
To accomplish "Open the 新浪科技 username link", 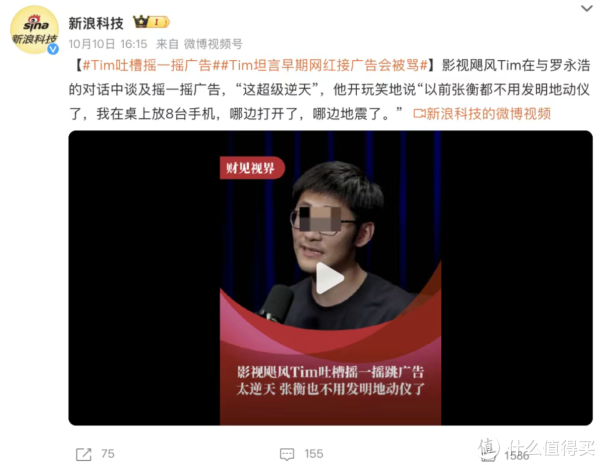I will coord(96,21).
